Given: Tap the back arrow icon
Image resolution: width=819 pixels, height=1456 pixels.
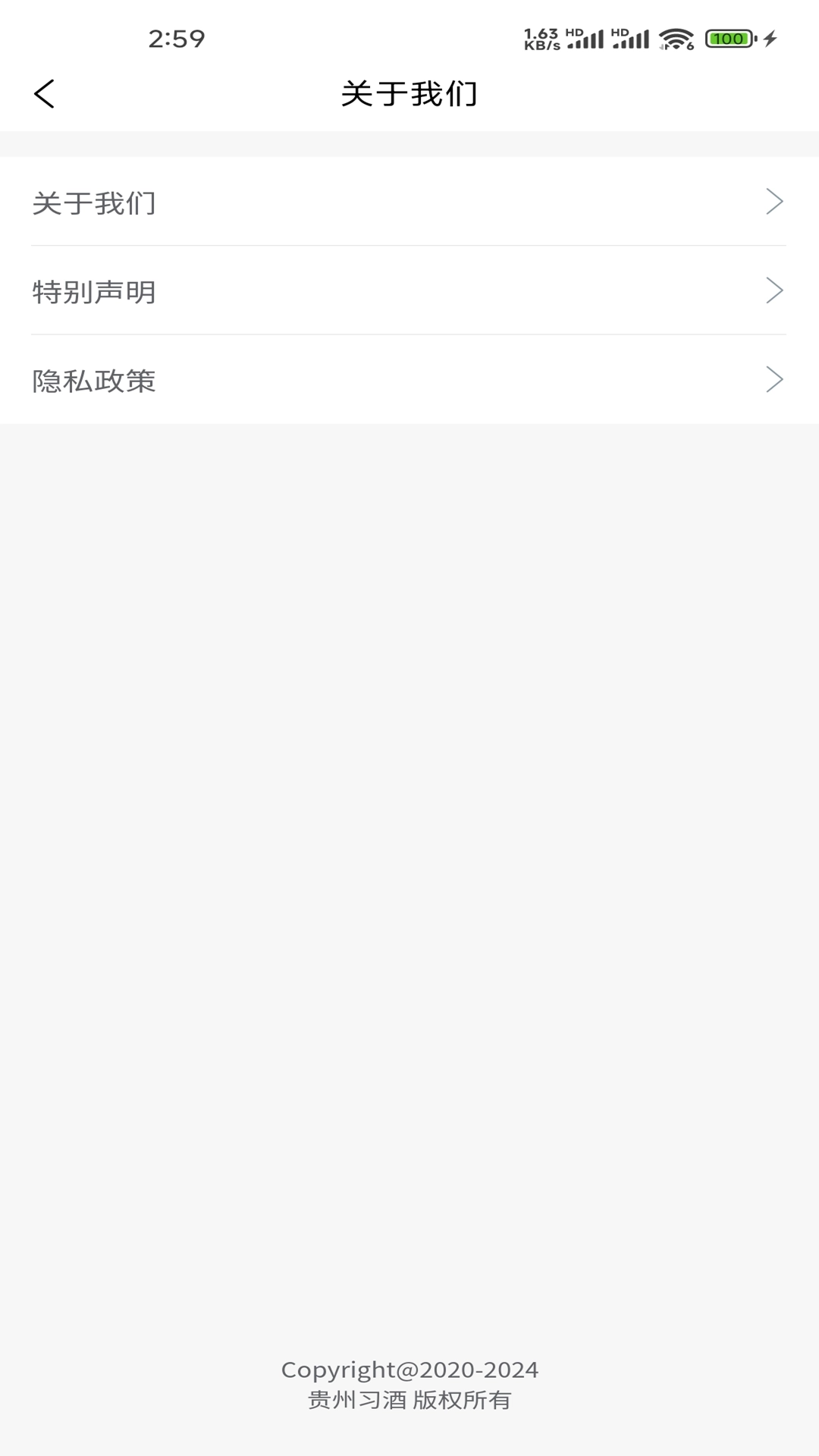Looking at the screenshot, I should 43,93.
